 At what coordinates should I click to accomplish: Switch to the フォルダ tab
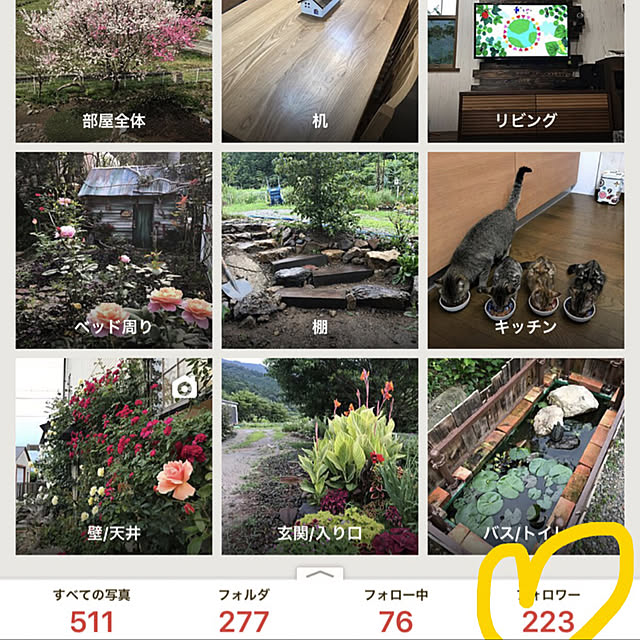click(244, 610)
